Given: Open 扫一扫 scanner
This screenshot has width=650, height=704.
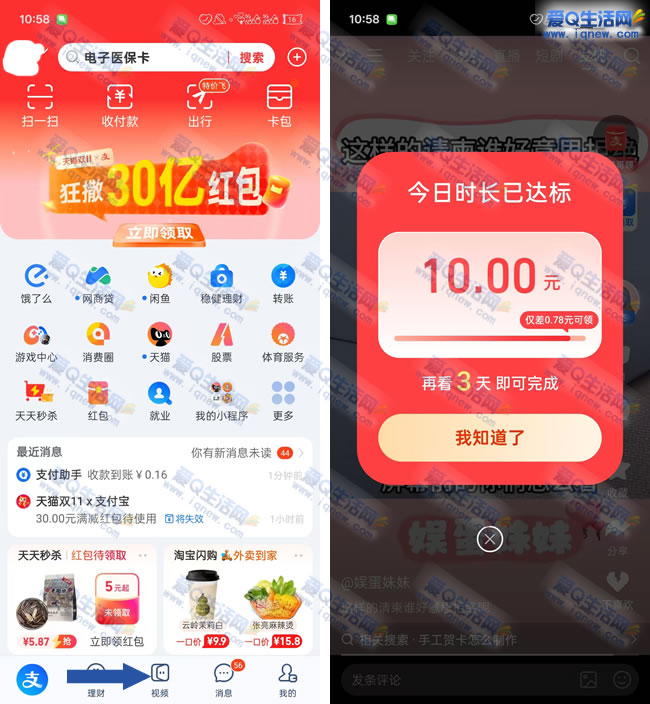Looking at the screenshot, I should [40, 106].
